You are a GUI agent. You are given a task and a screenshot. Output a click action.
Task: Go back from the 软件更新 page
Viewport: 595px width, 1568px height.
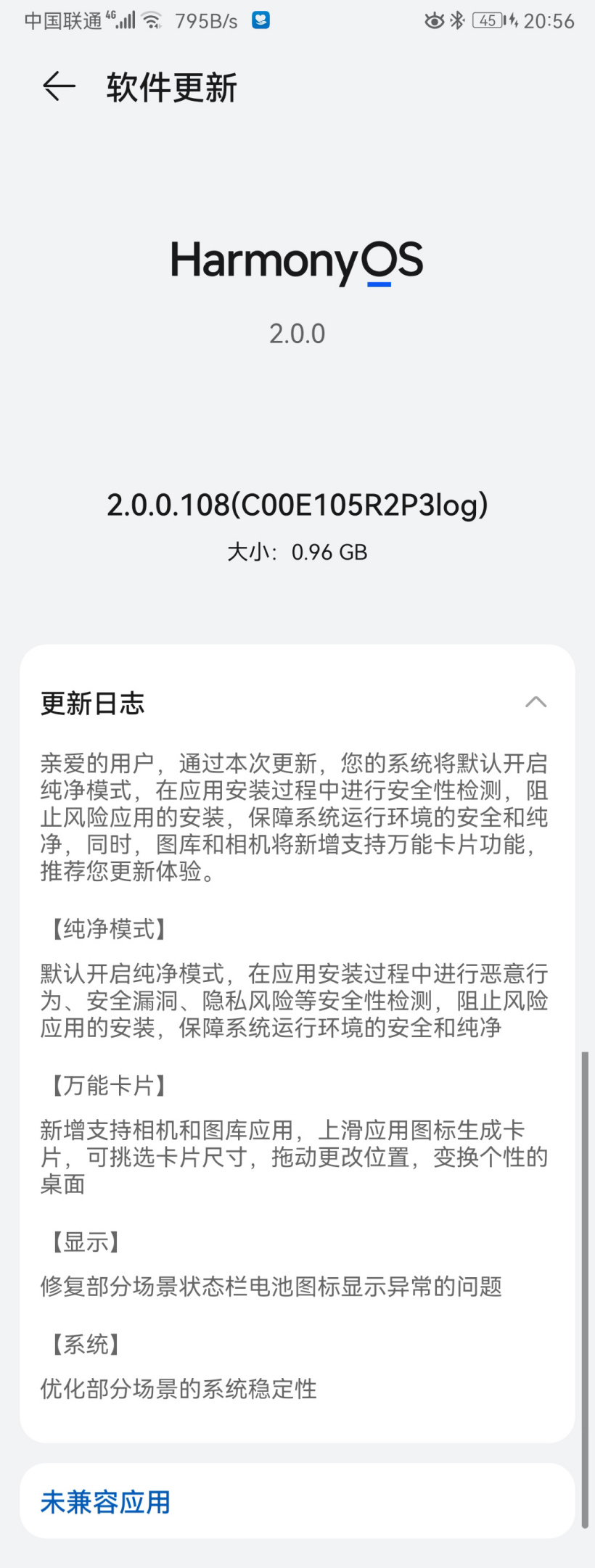point(59,87)
